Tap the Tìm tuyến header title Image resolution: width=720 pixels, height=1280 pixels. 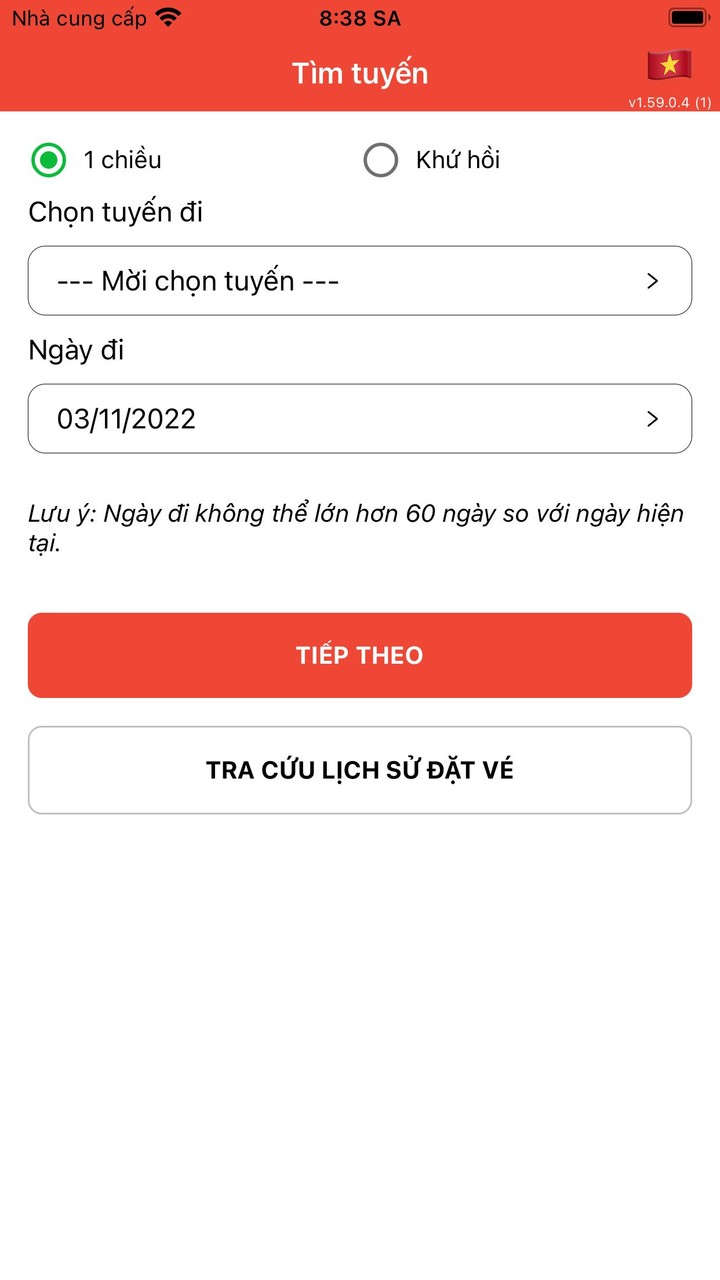tap(359, 72)
